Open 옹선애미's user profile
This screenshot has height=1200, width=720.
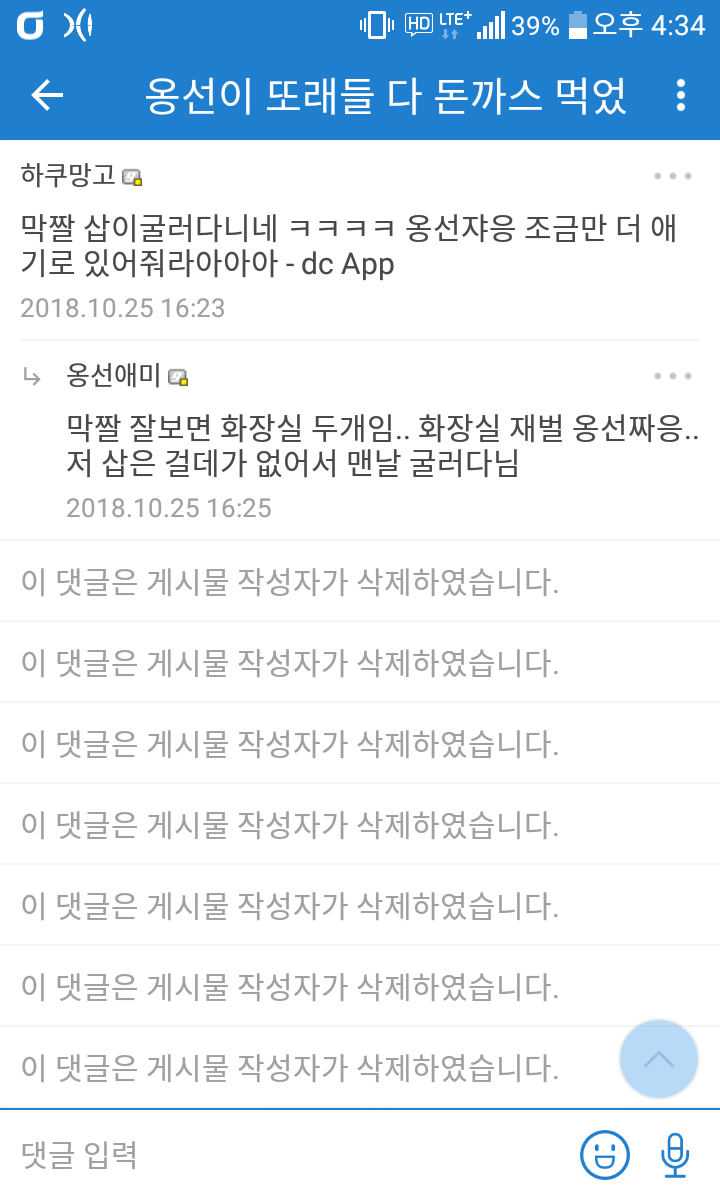(x=113, y=376)
